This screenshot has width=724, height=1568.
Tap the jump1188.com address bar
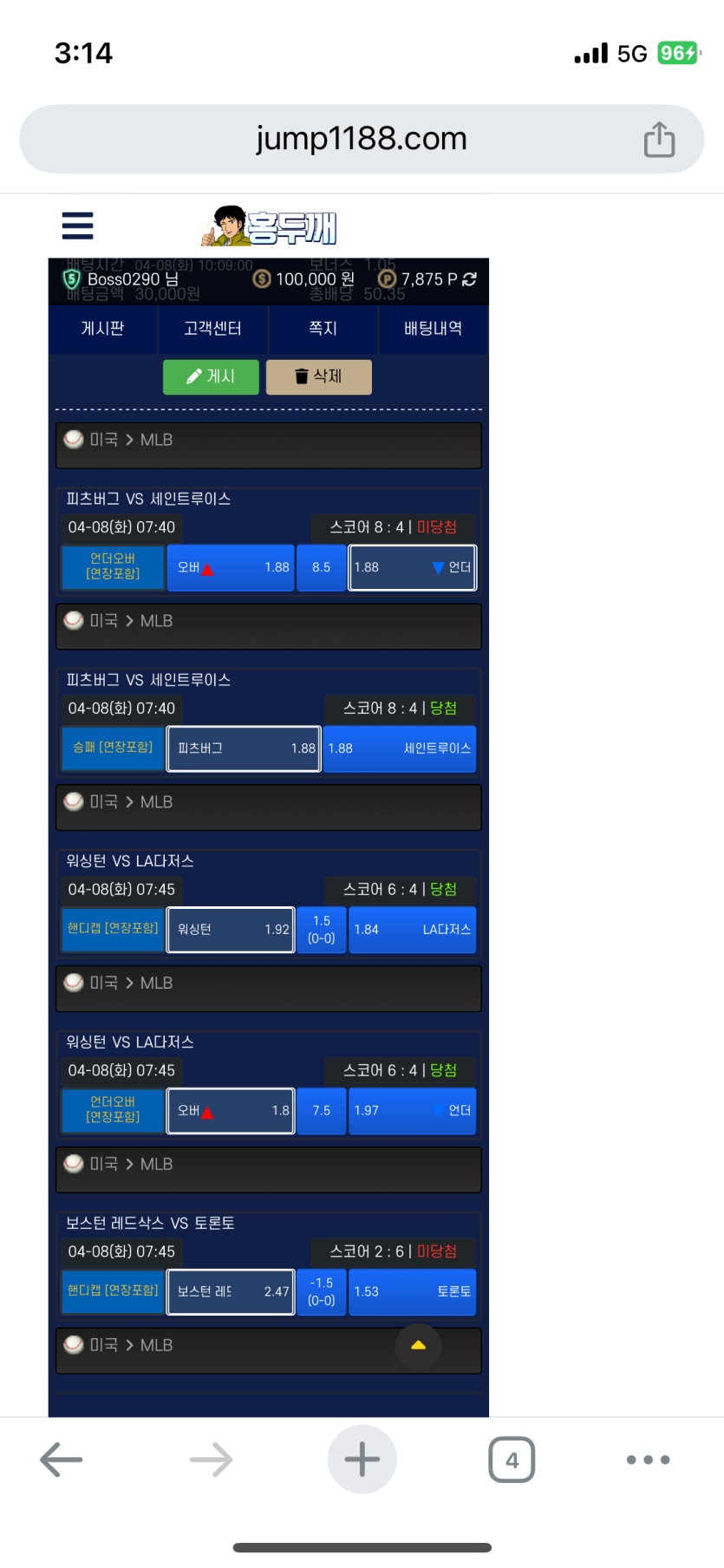pyautogui.click(x=362, y=139)
